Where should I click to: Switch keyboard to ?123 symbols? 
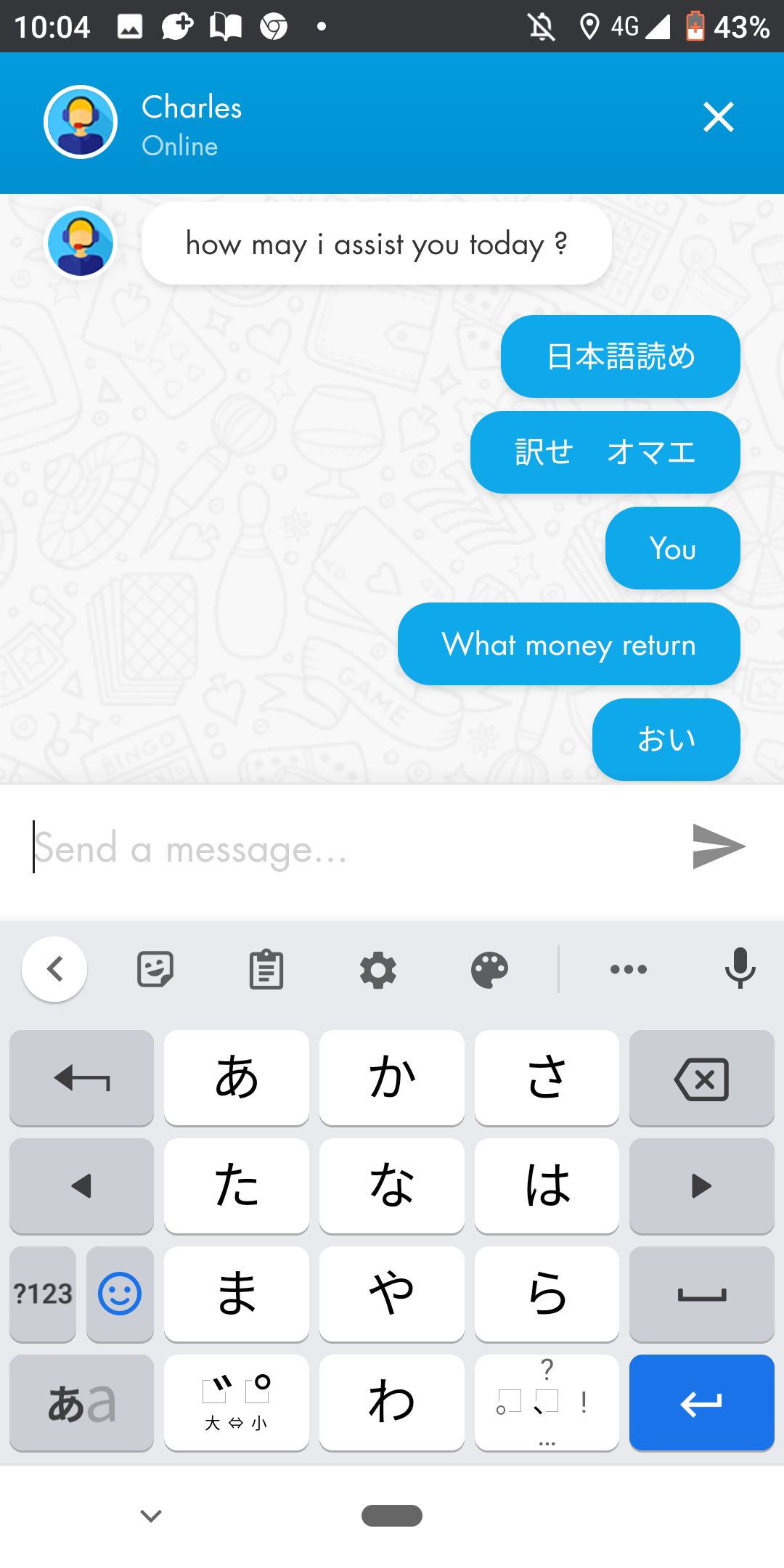point(44,1294)
